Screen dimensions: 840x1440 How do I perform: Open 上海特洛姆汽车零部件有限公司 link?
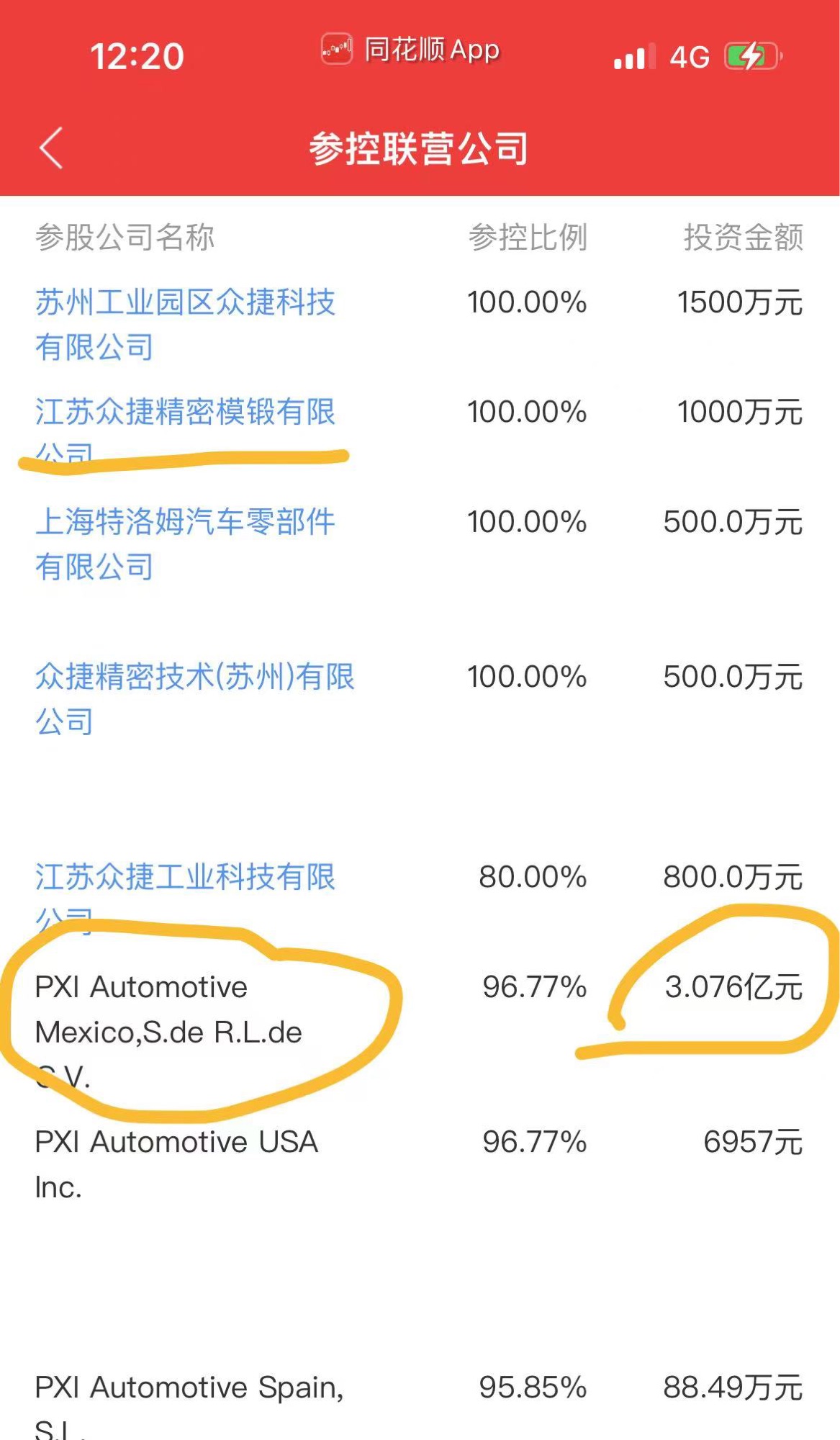[185, 544]
